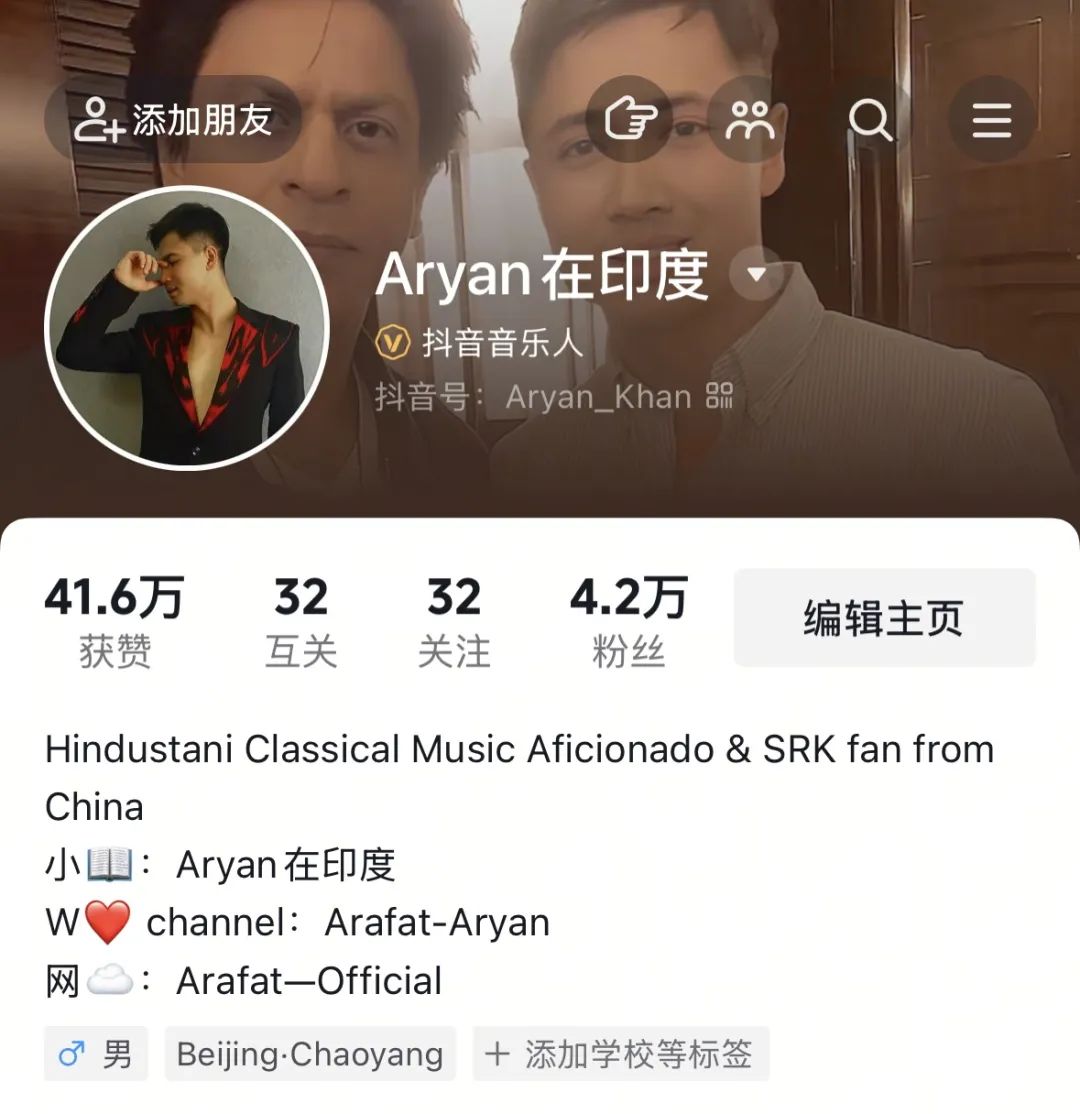View the profile avatar photo
This screenshot has width=1080, height=1114.
tap(187, 328)
